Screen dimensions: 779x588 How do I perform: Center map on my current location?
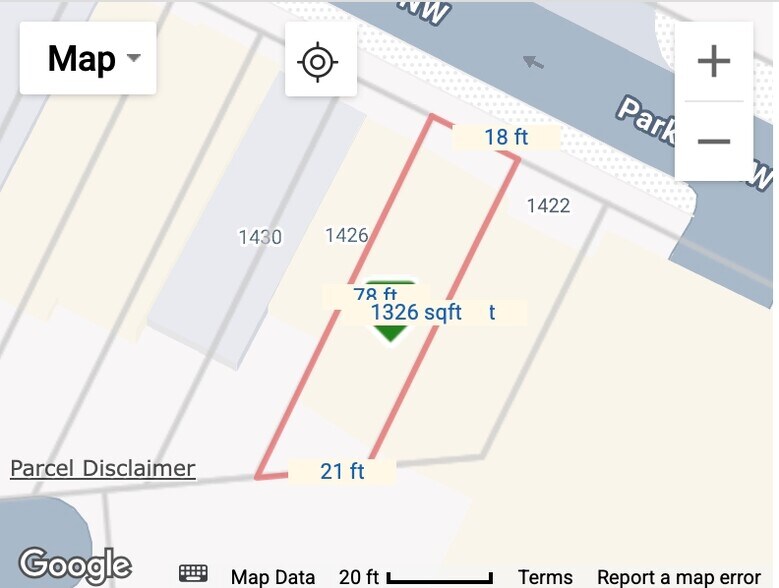320,62
